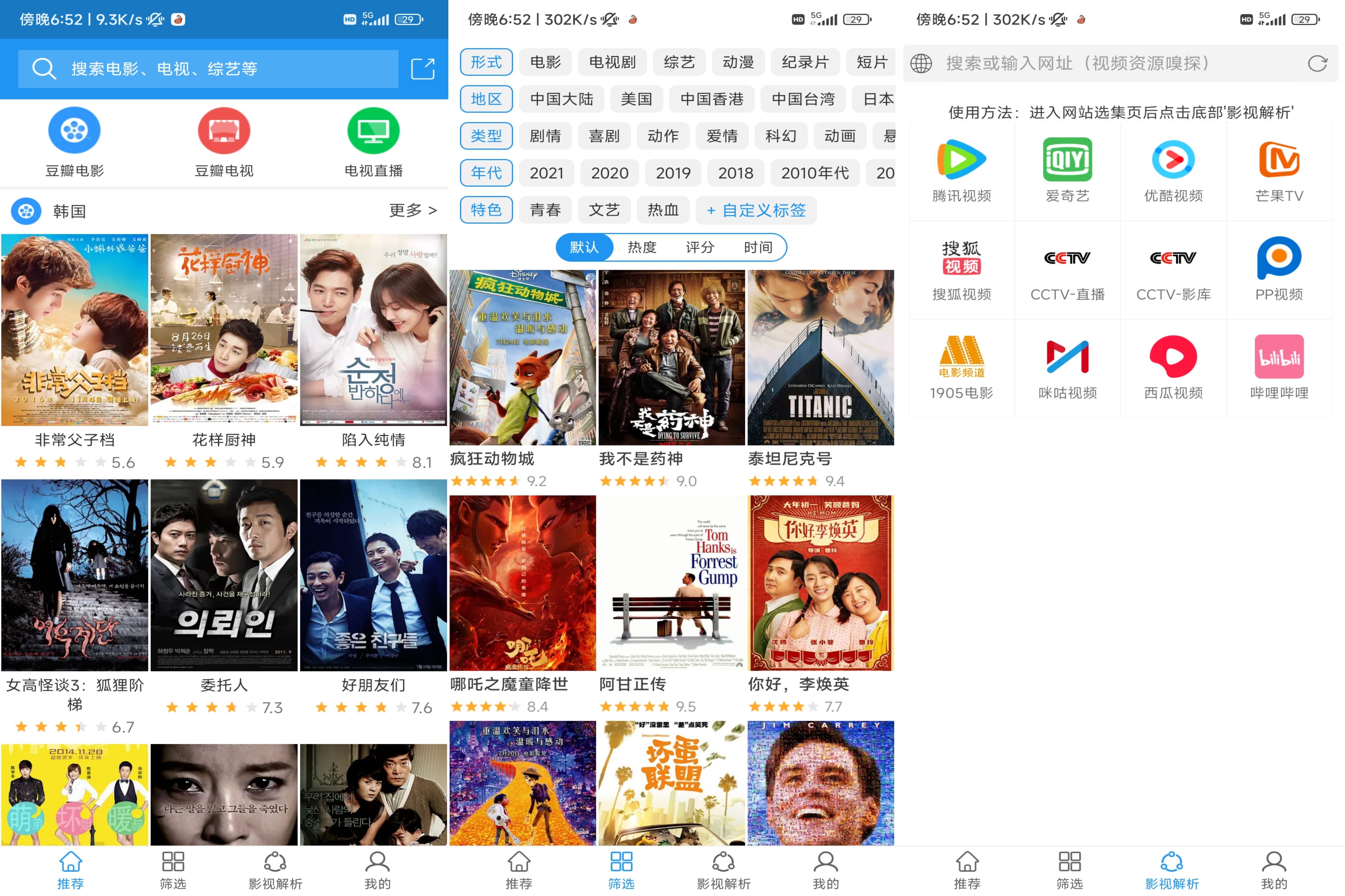Filter by region 中国香港

click(x=711, y=99)
